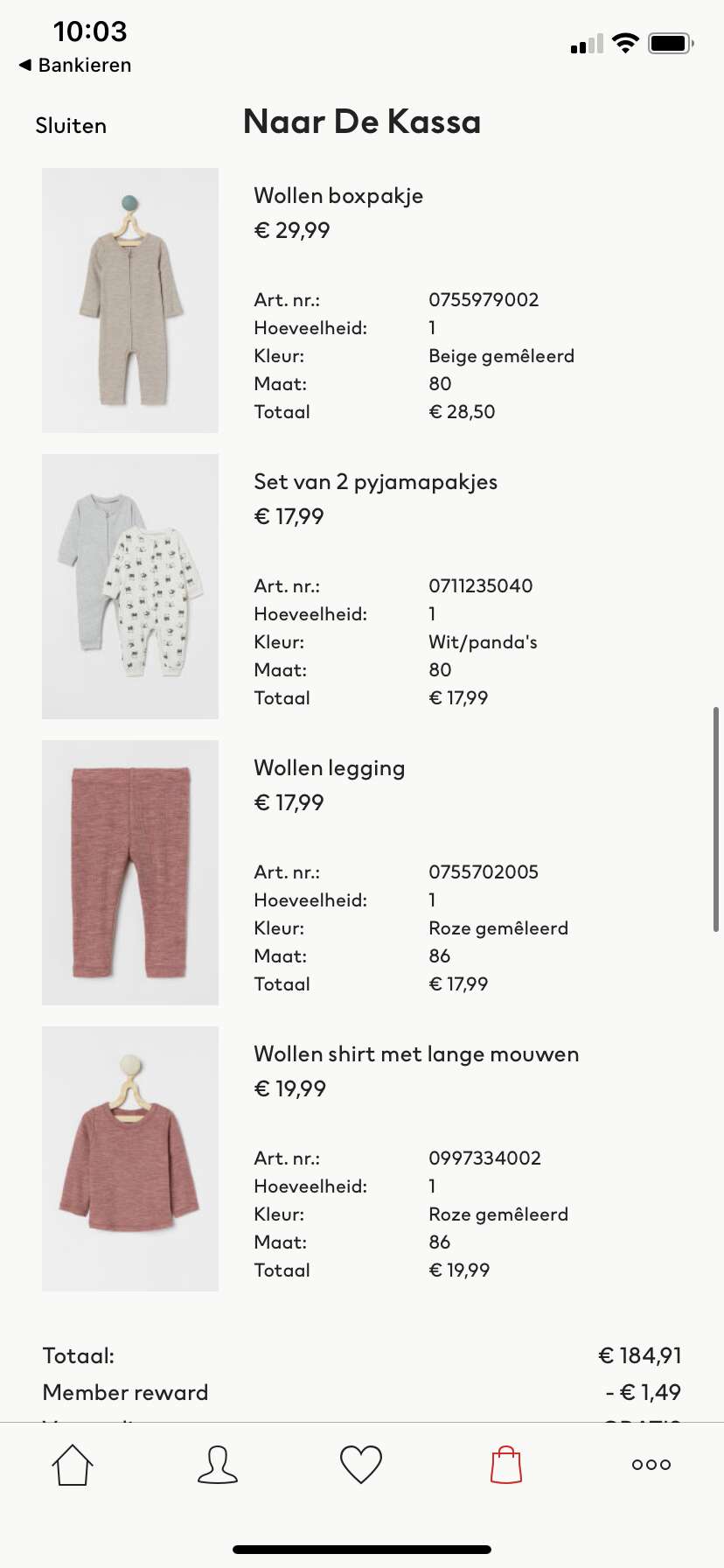
Task: Close the checkout via Sluiten
Action: tap(71, 126)
